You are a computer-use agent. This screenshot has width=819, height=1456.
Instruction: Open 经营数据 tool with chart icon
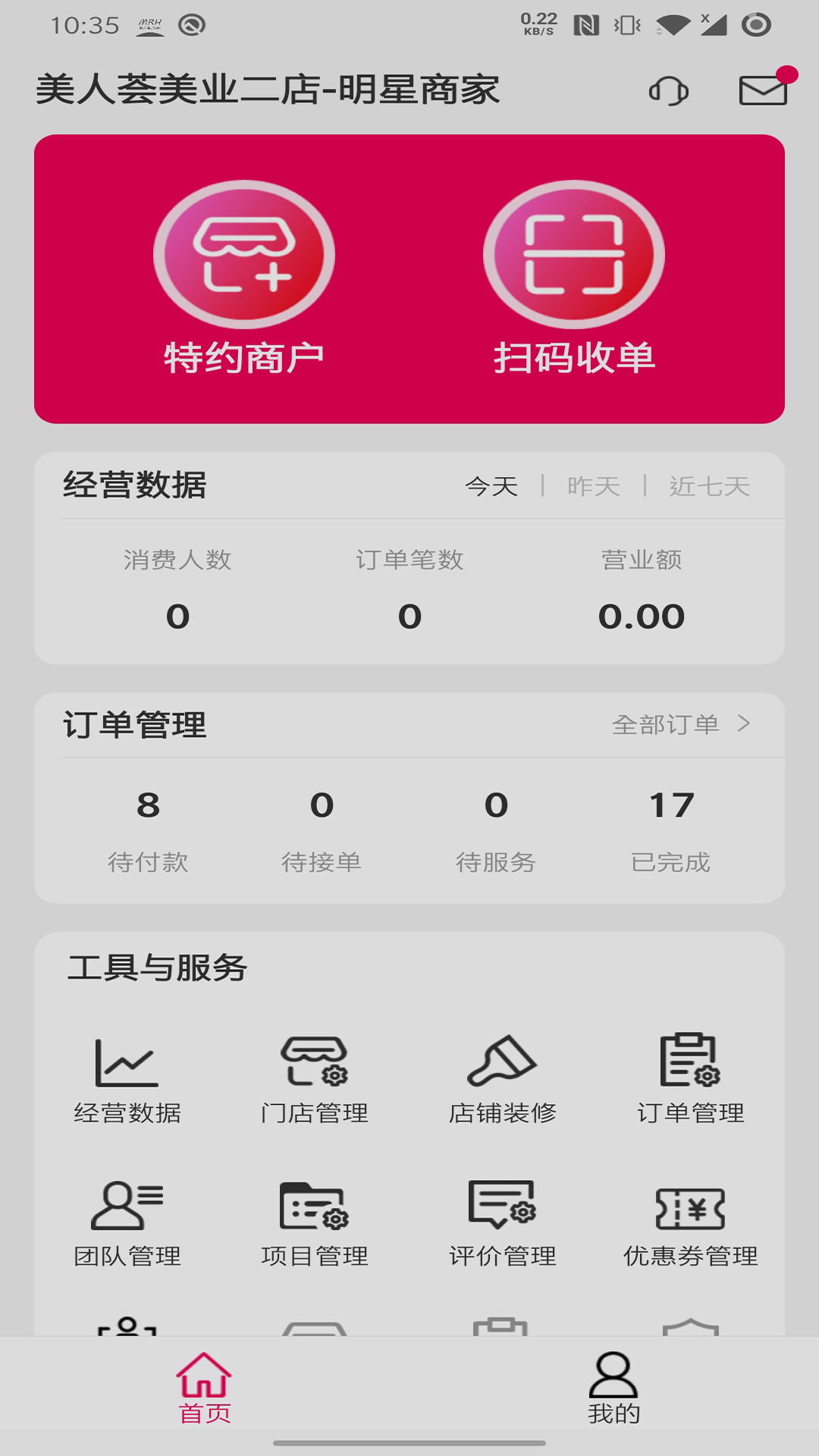click(x=127, y=1078)
